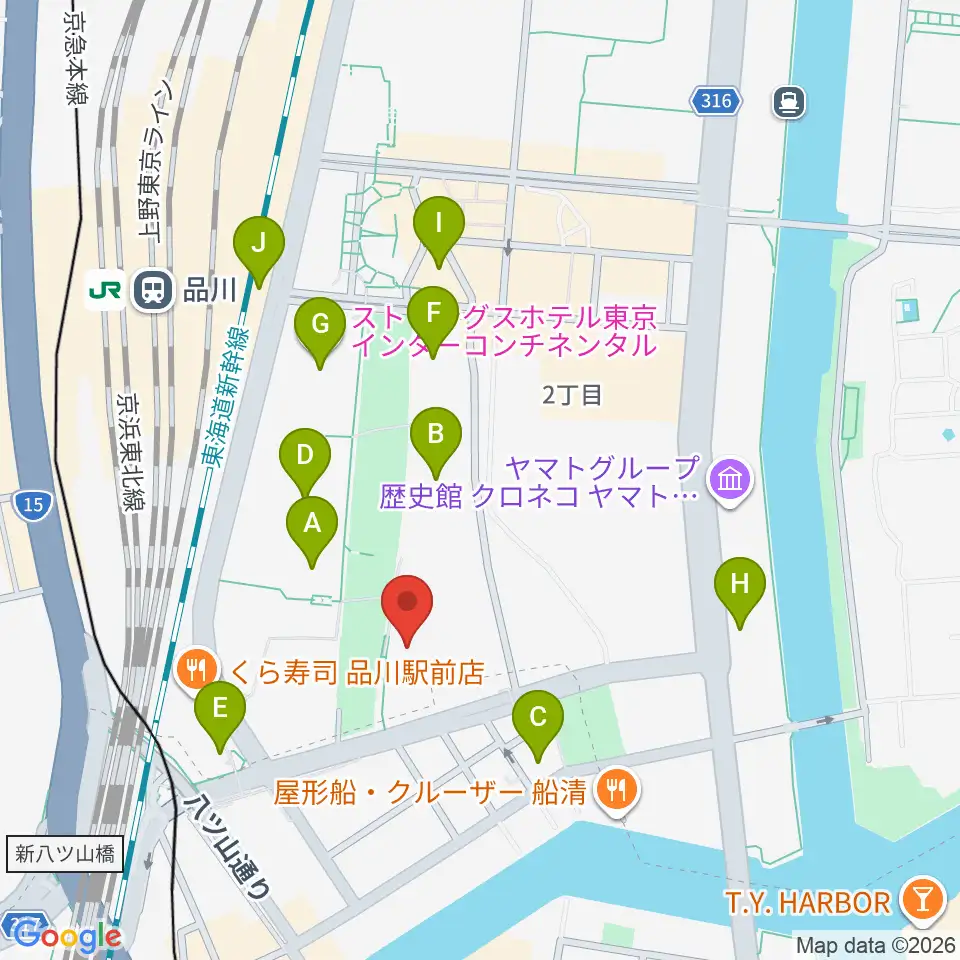This screenshot has width=960, height=960.
Task: Open the くら寿司 品川駅前店 restaurant pin
Action: click(196, 672)
